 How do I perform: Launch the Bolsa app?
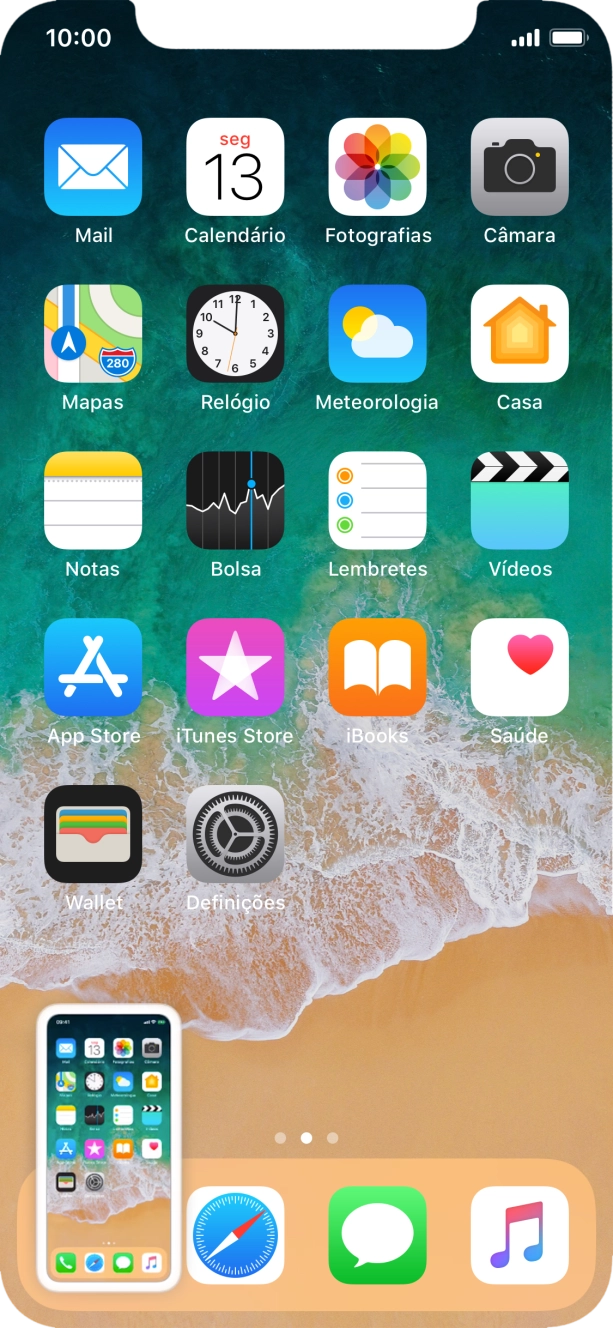[235, 500]
